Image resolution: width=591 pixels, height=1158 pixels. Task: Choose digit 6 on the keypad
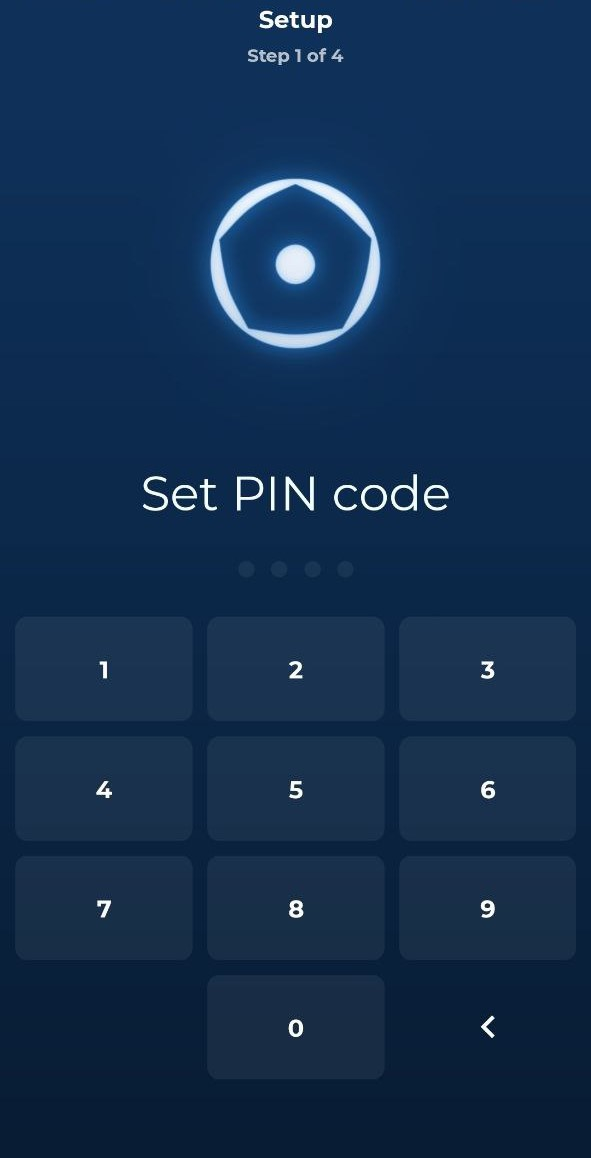(488, 789)
